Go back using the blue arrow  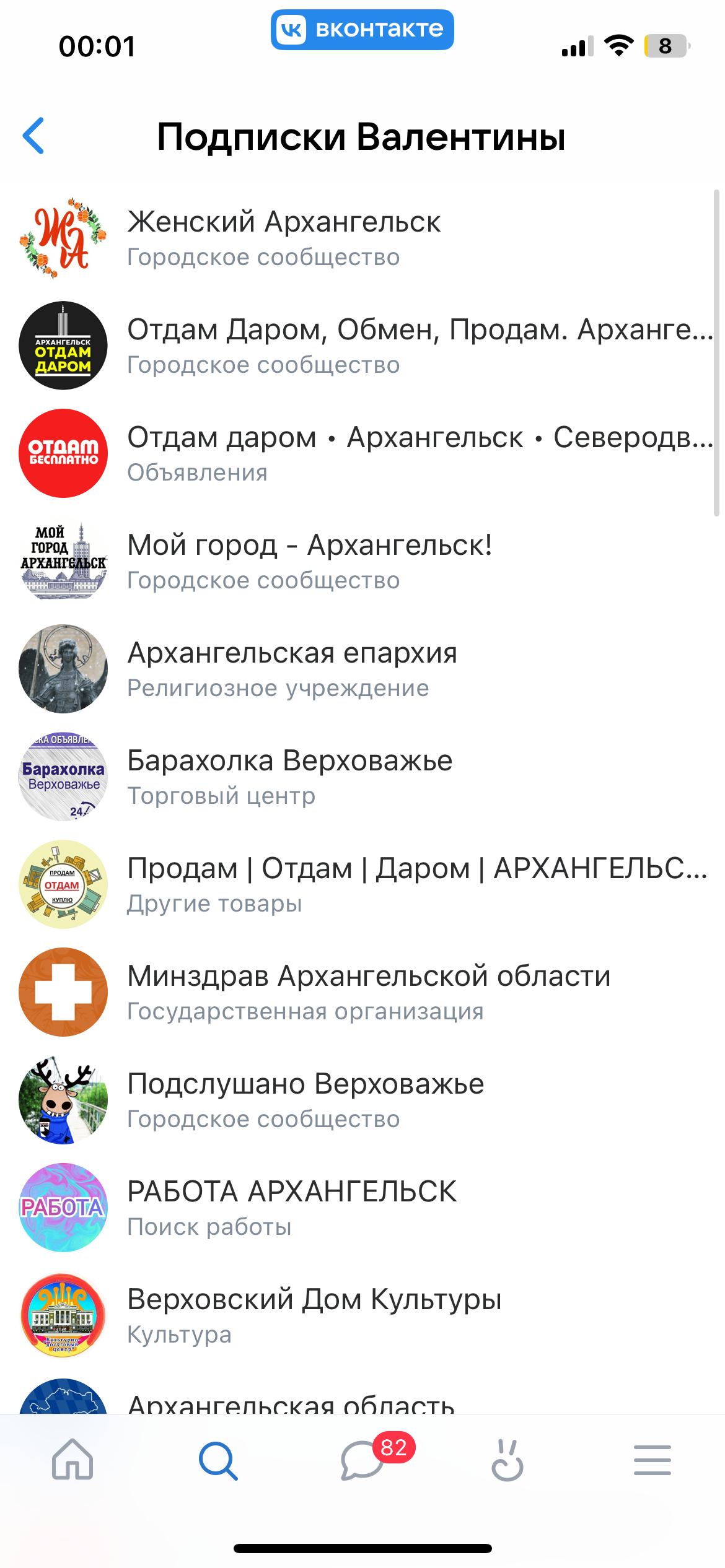tap(34, 136)
